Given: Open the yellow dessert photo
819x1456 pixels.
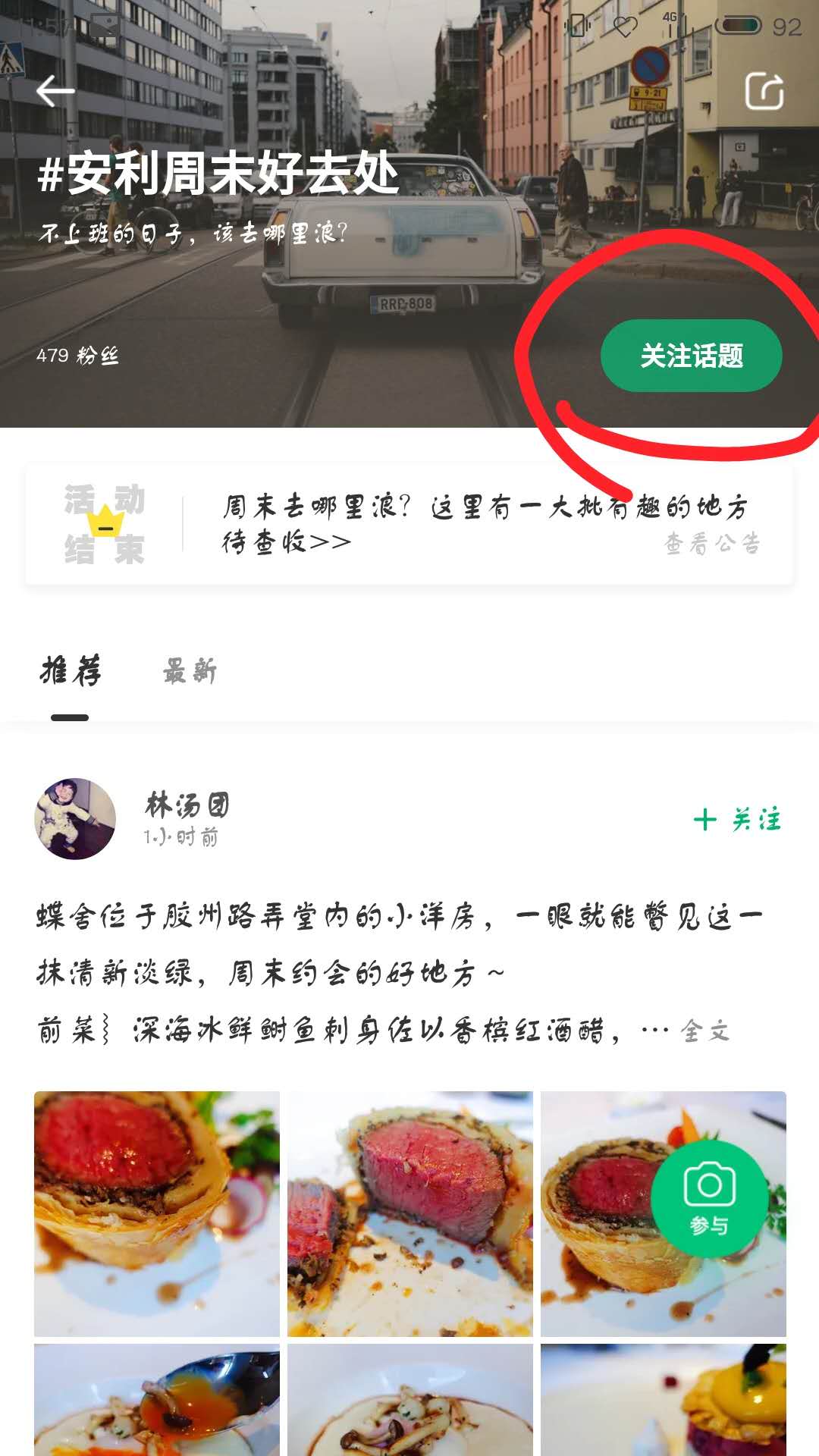Looking at the screenshot, I should pos(663,1399).
